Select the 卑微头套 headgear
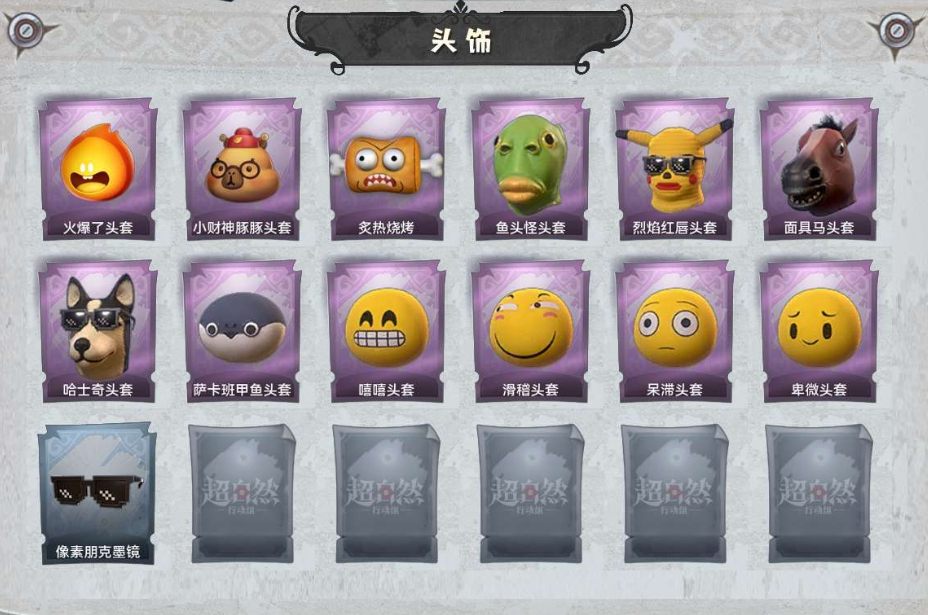Screen dimensions: 928x615 [818, 332]
